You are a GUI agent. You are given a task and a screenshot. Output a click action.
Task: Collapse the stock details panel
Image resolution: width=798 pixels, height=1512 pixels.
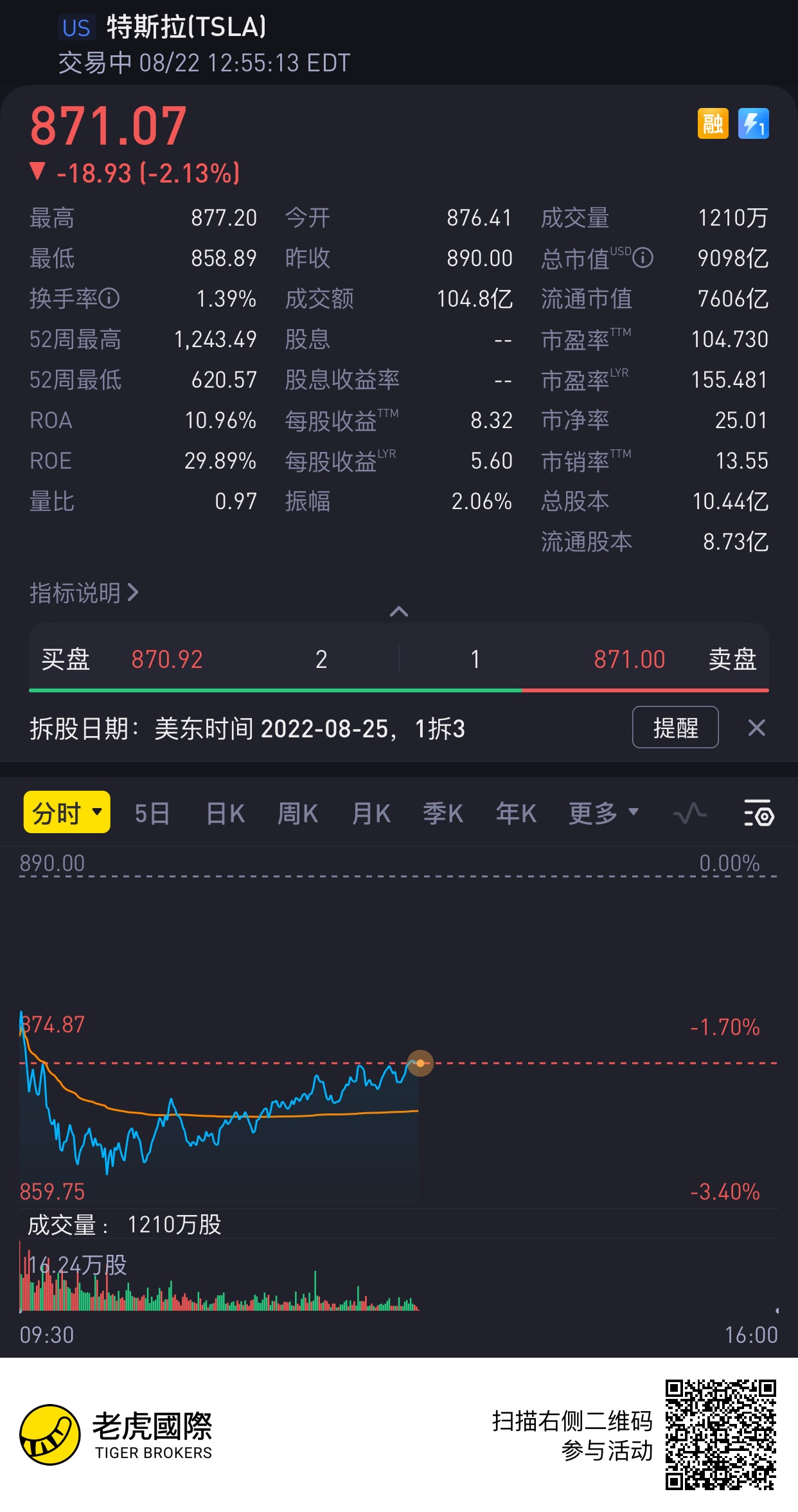pos(399,611)
